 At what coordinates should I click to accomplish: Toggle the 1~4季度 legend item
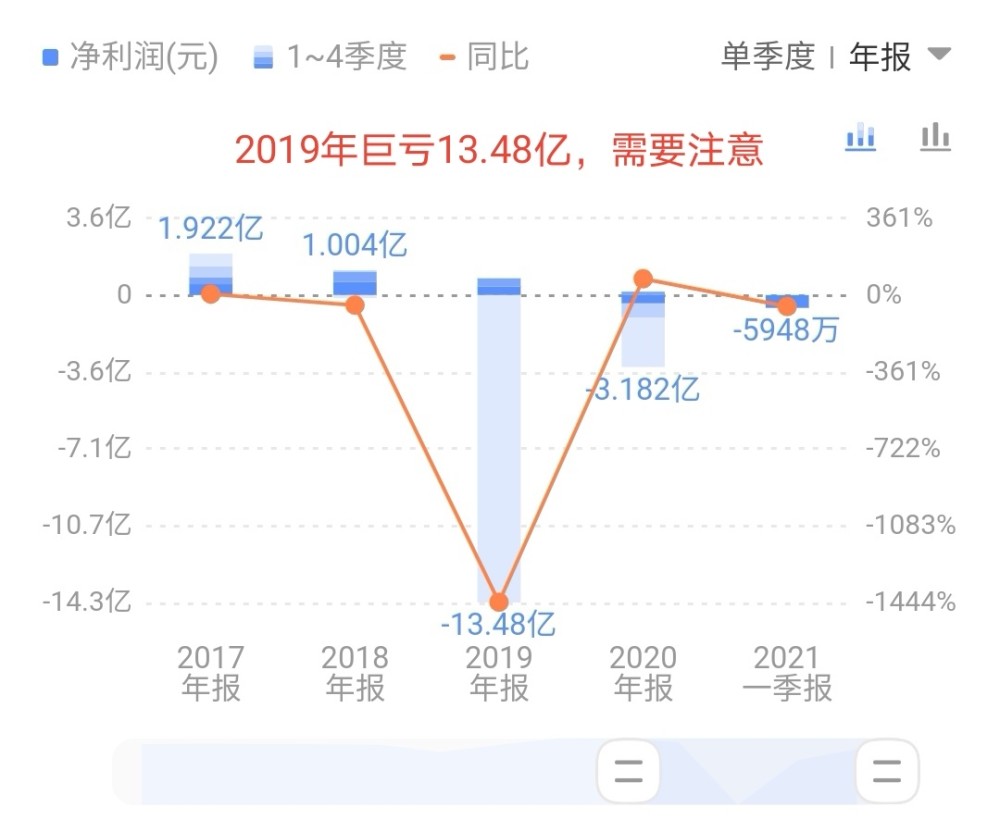tap(330, 56)
